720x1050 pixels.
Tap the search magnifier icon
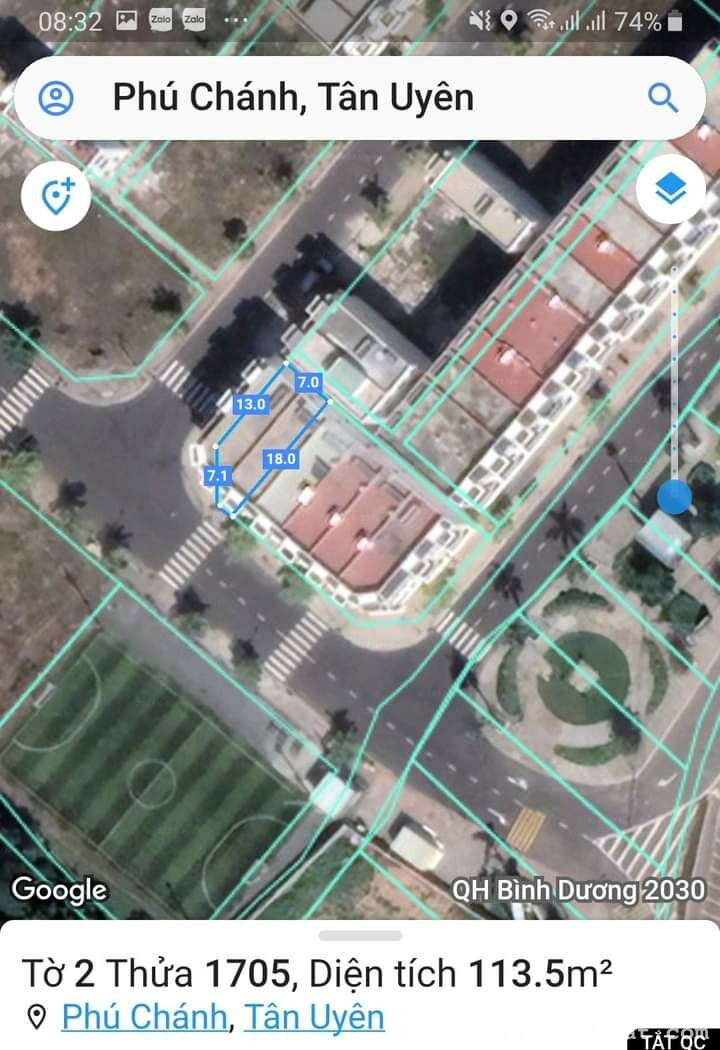pyautogui.click(x=663, y=97)
